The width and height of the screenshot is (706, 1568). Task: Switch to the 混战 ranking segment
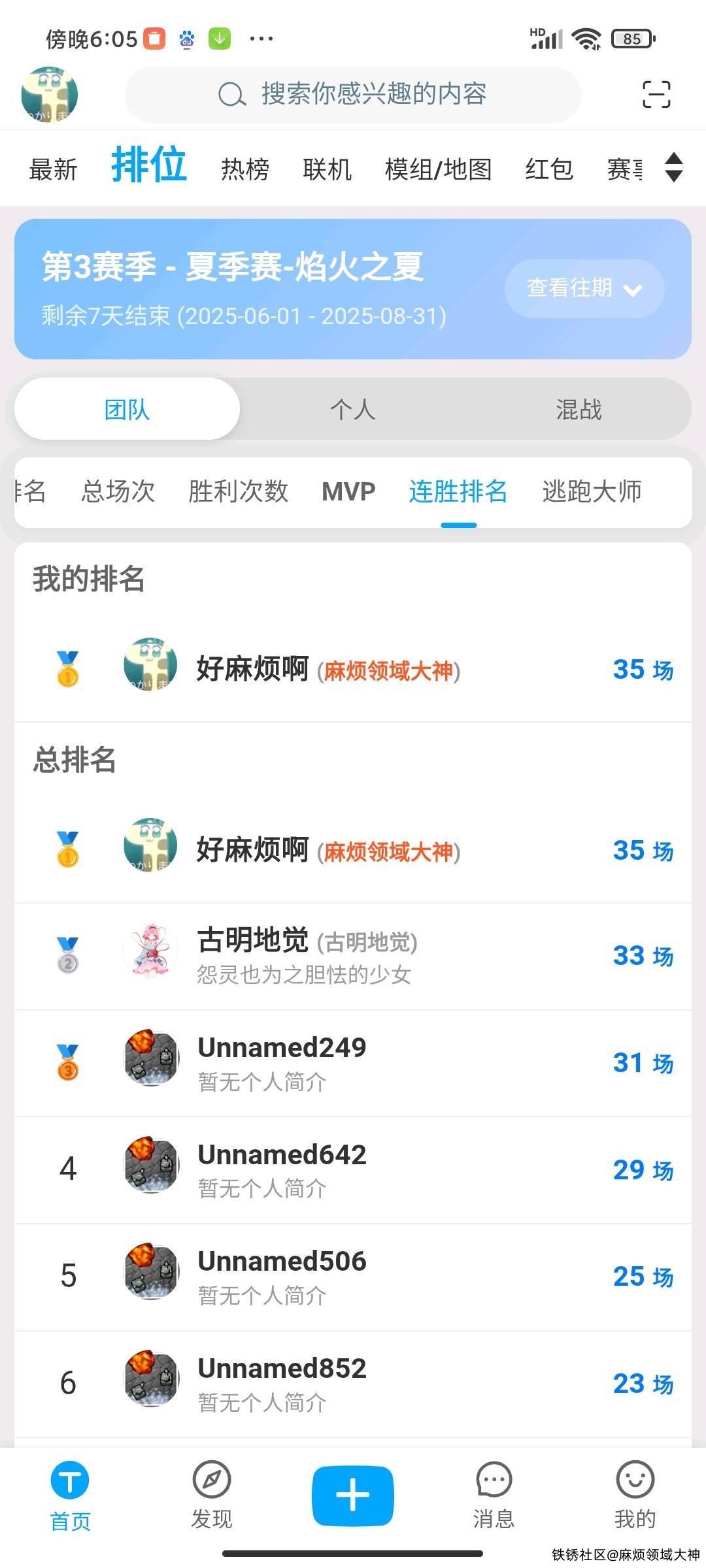[x=579, y=410]
